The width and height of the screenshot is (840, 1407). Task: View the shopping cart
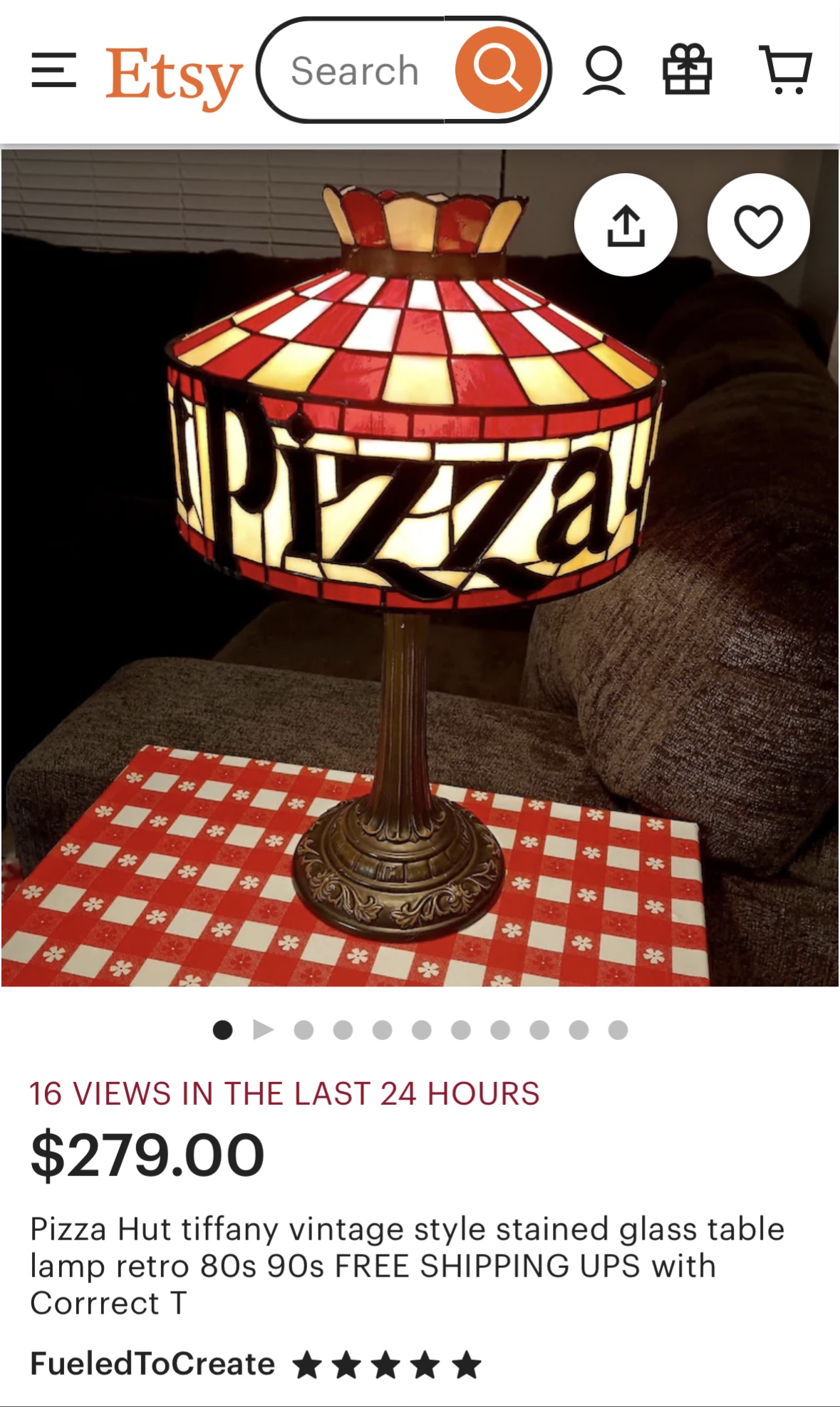pyautogui.click(x=786, y=69)
